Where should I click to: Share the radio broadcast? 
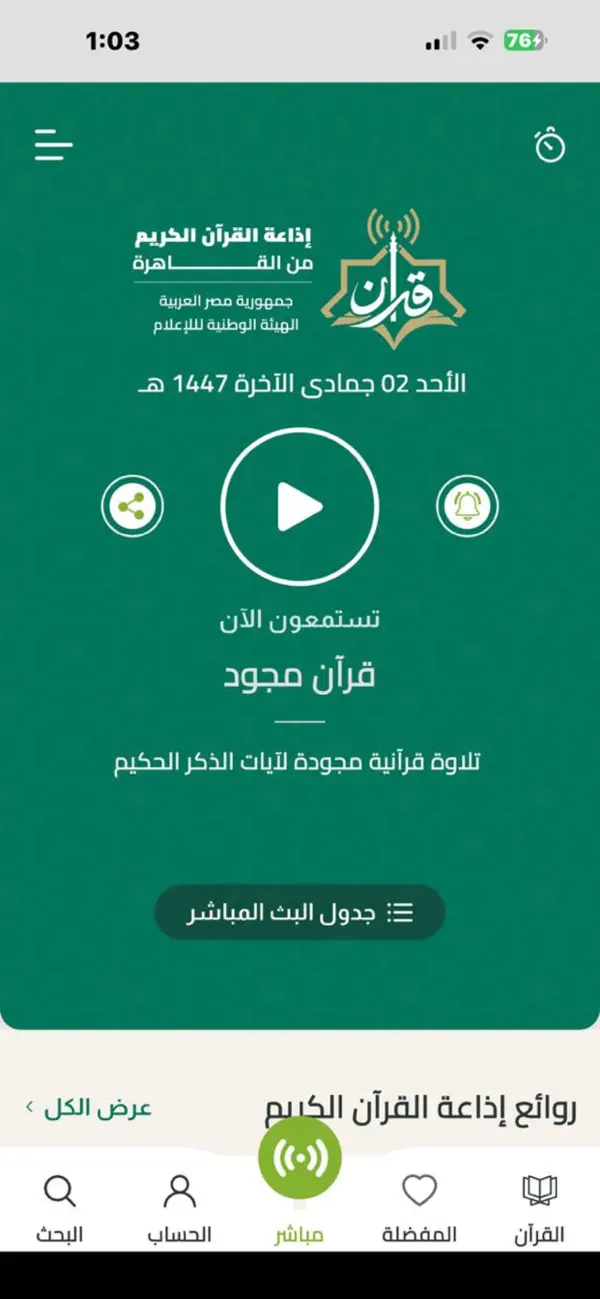tap(132, 507)
